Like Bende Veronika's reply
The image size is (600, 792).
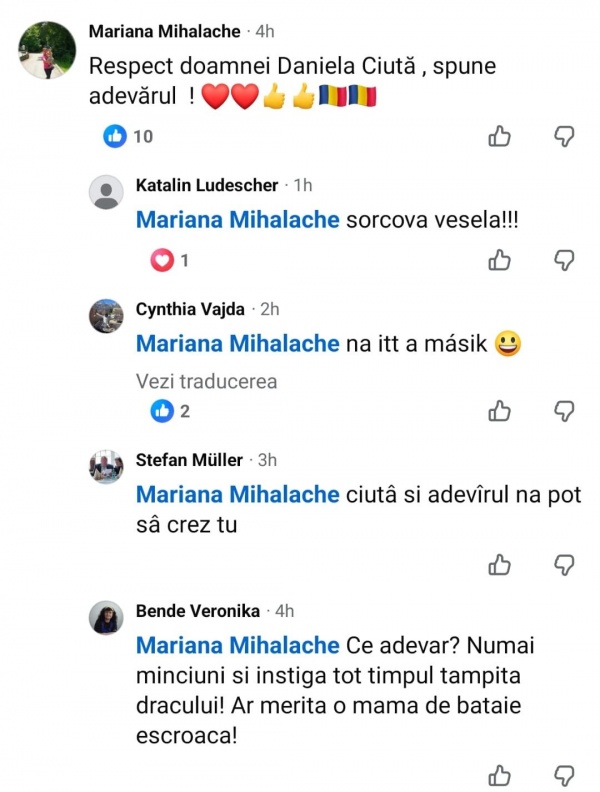(500, 774)
